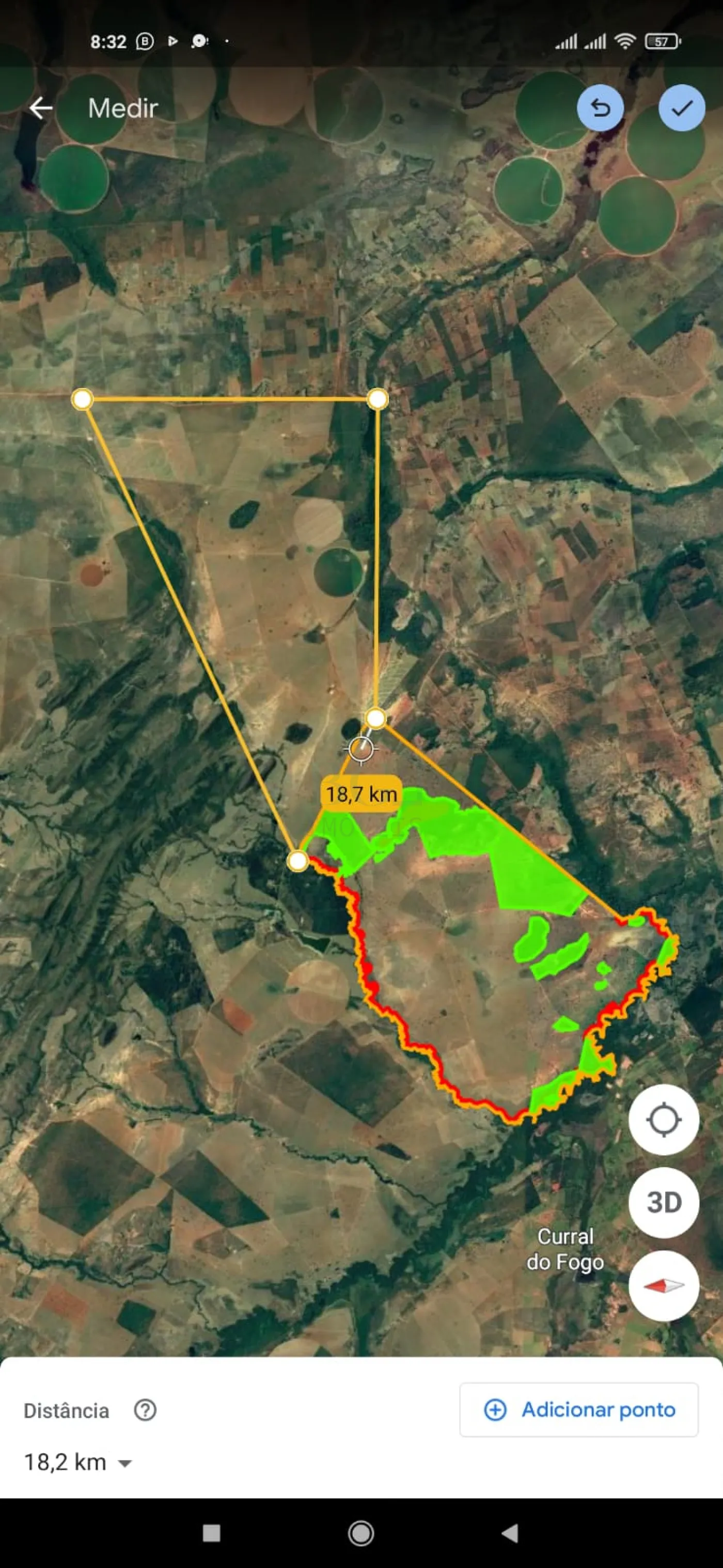Reset map orientation with compass

[x=664, y=1285]
